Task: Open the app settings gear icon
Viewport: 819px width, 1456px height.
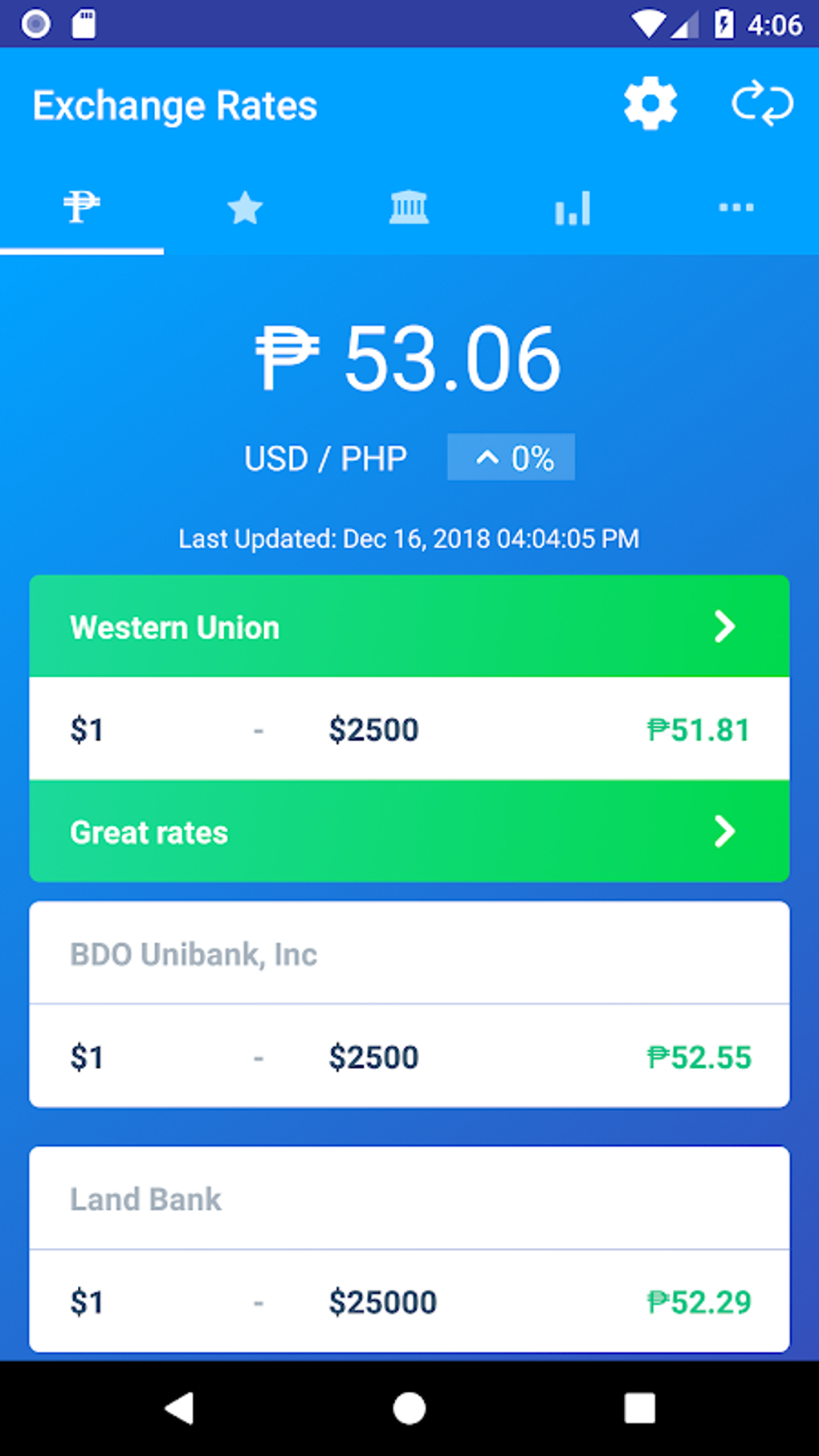Action: coord(650,104)
